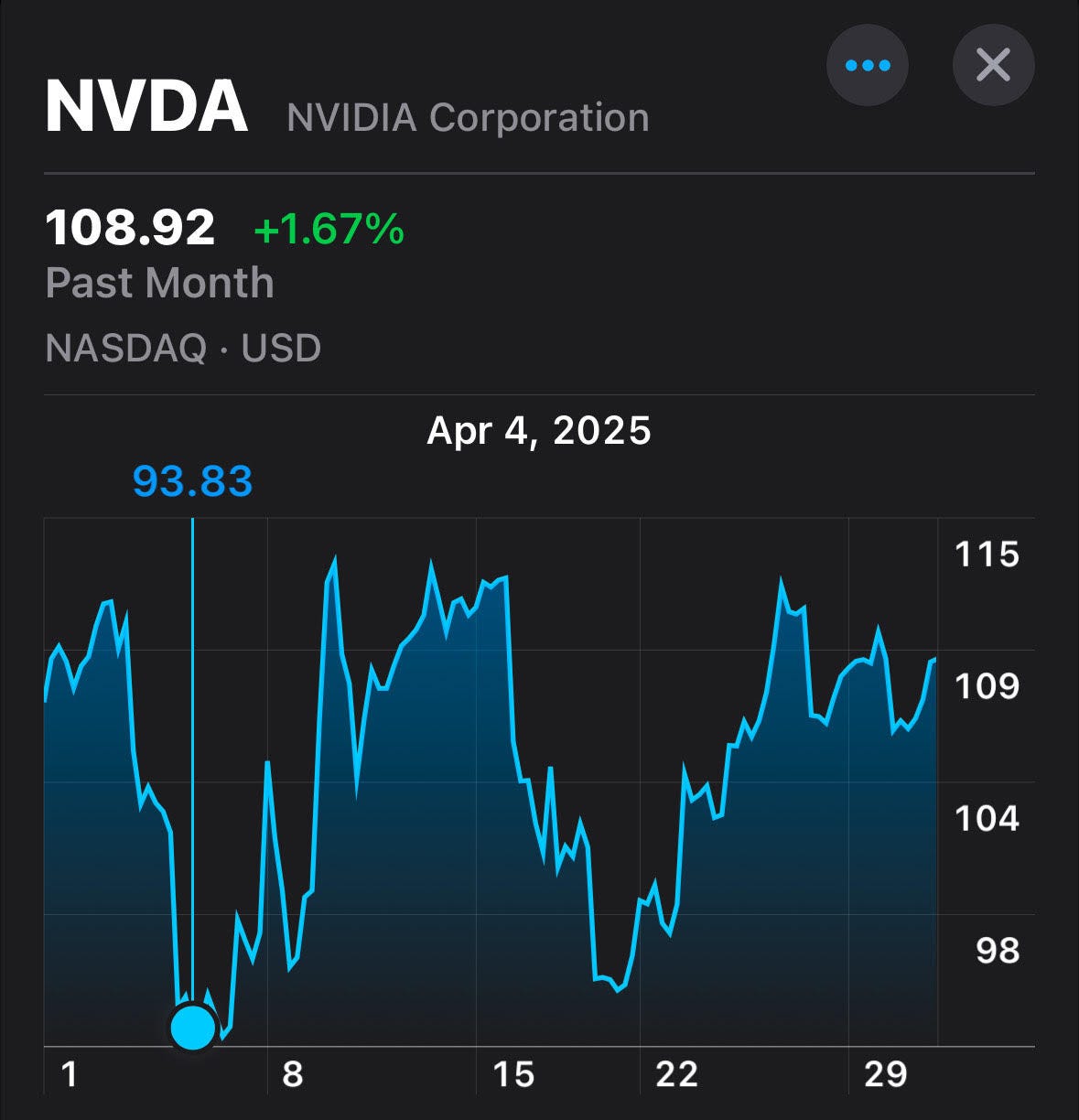This screenshot has height=1120, width=1079.
Task: Select the Apr 4, 2025 date header
Action: (537, 430)
